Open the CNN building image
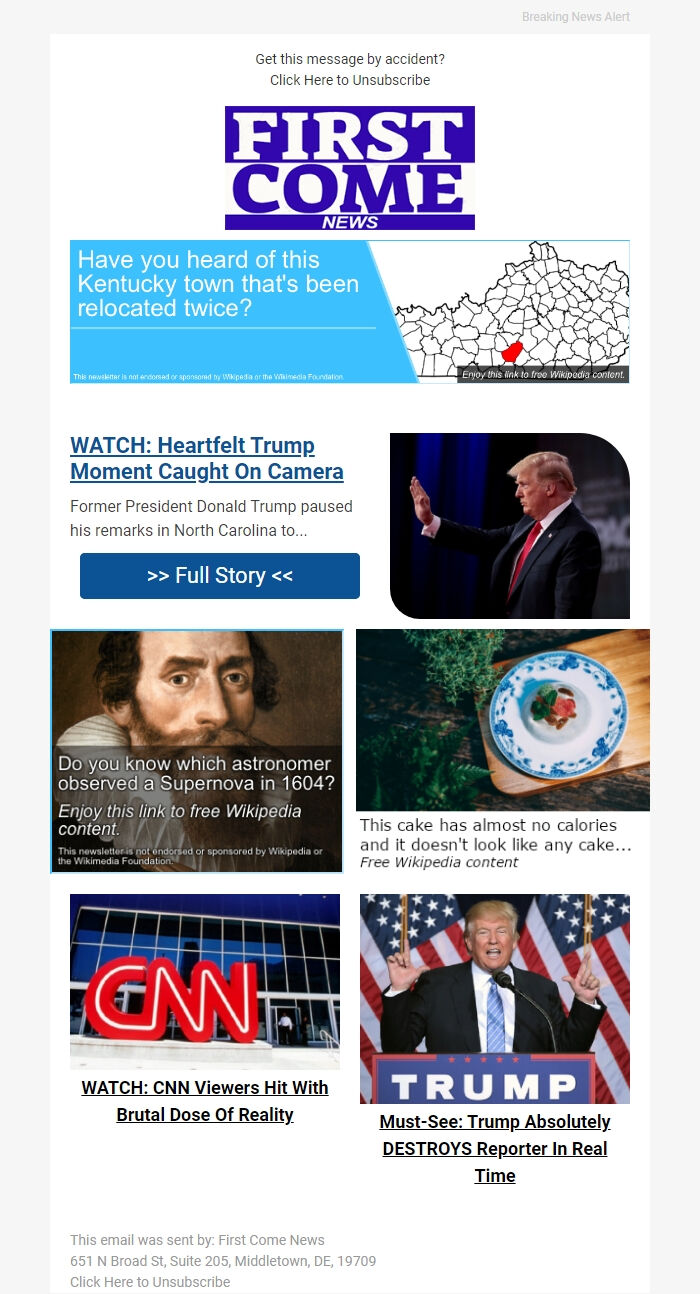The height and width of the screenshot is (1294, 700). click(x=205, y=981)
